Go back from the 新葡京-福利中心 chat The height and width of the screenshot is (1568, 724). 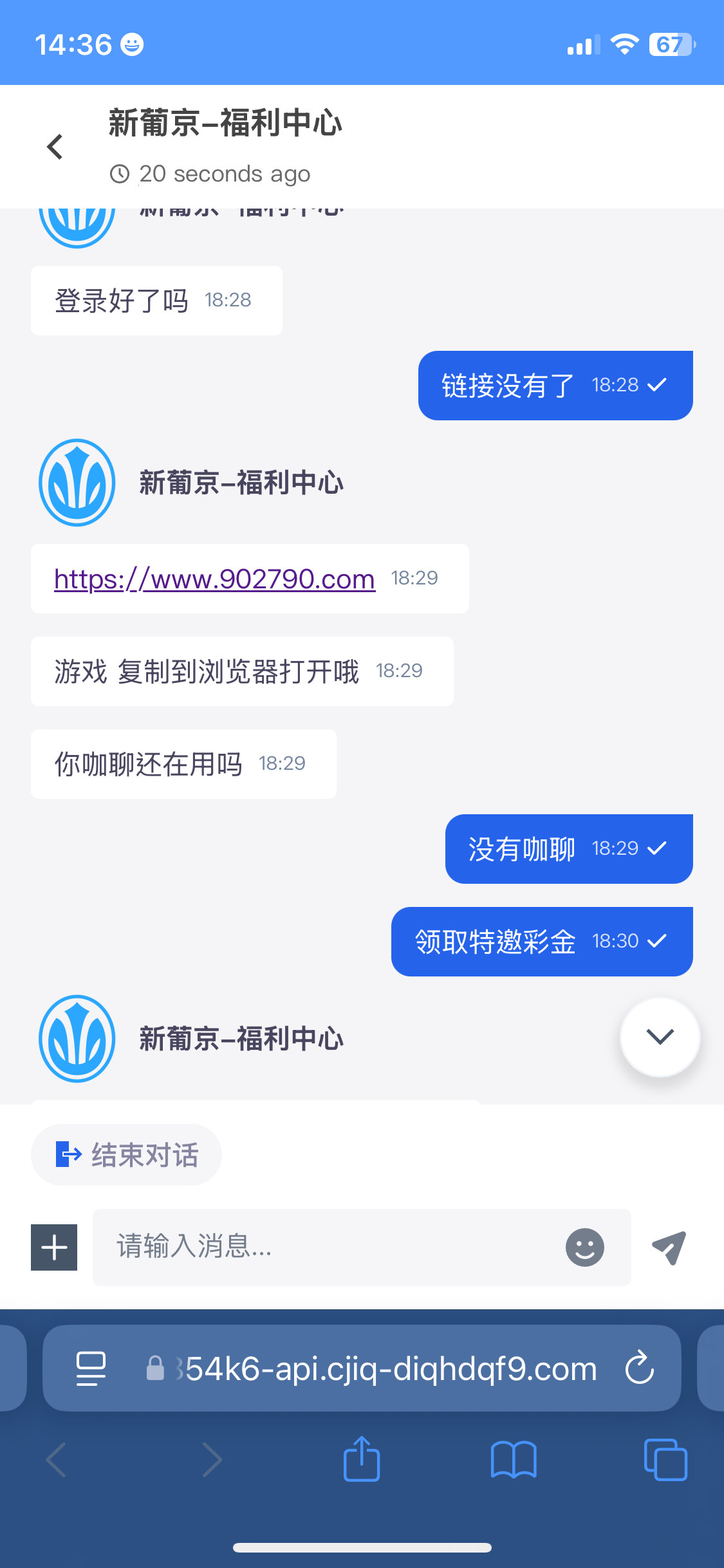pyautogui.click(x=55, y=147)
